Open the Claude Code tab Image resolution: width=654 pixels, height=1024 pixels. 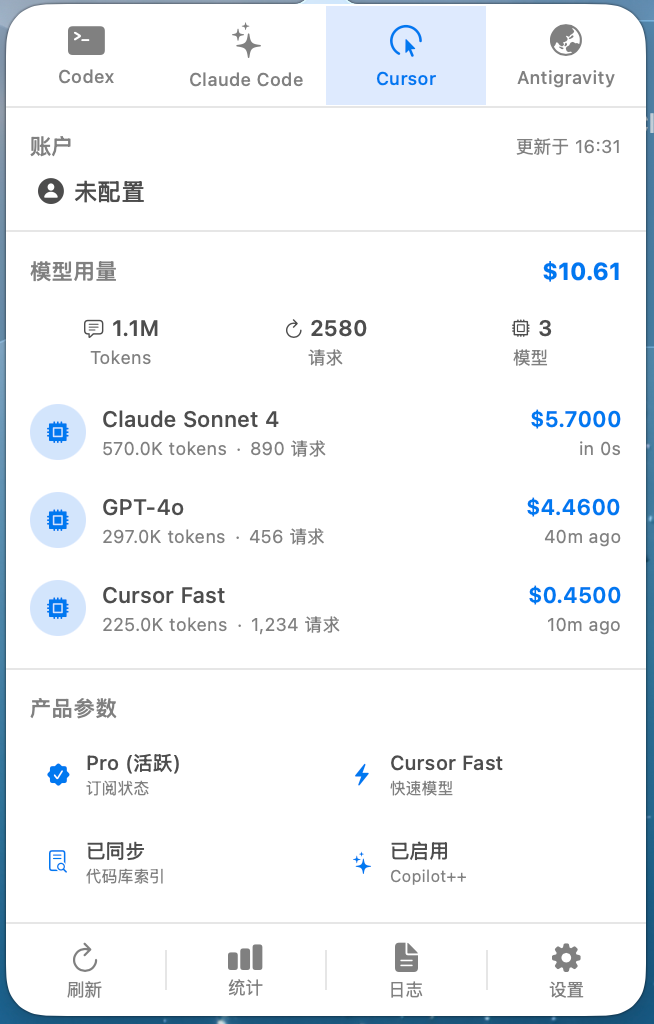click(246, 56)
